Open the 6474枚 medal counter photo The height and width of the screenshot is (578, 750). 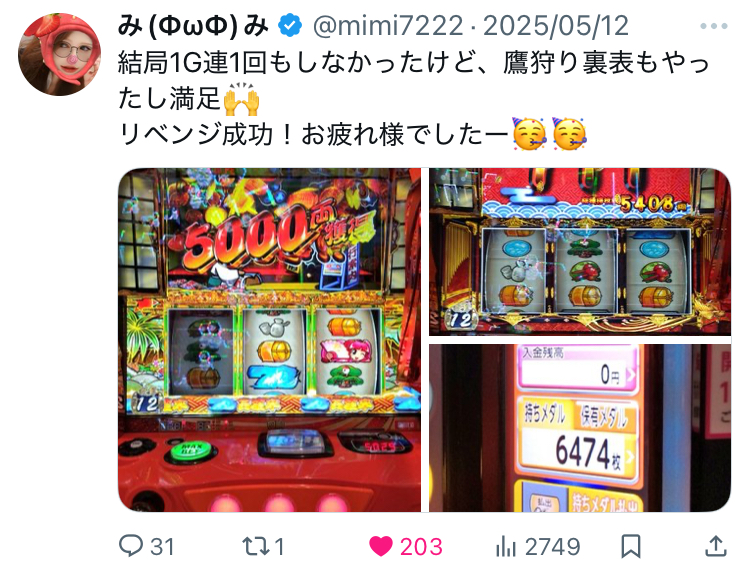point(580,428)
